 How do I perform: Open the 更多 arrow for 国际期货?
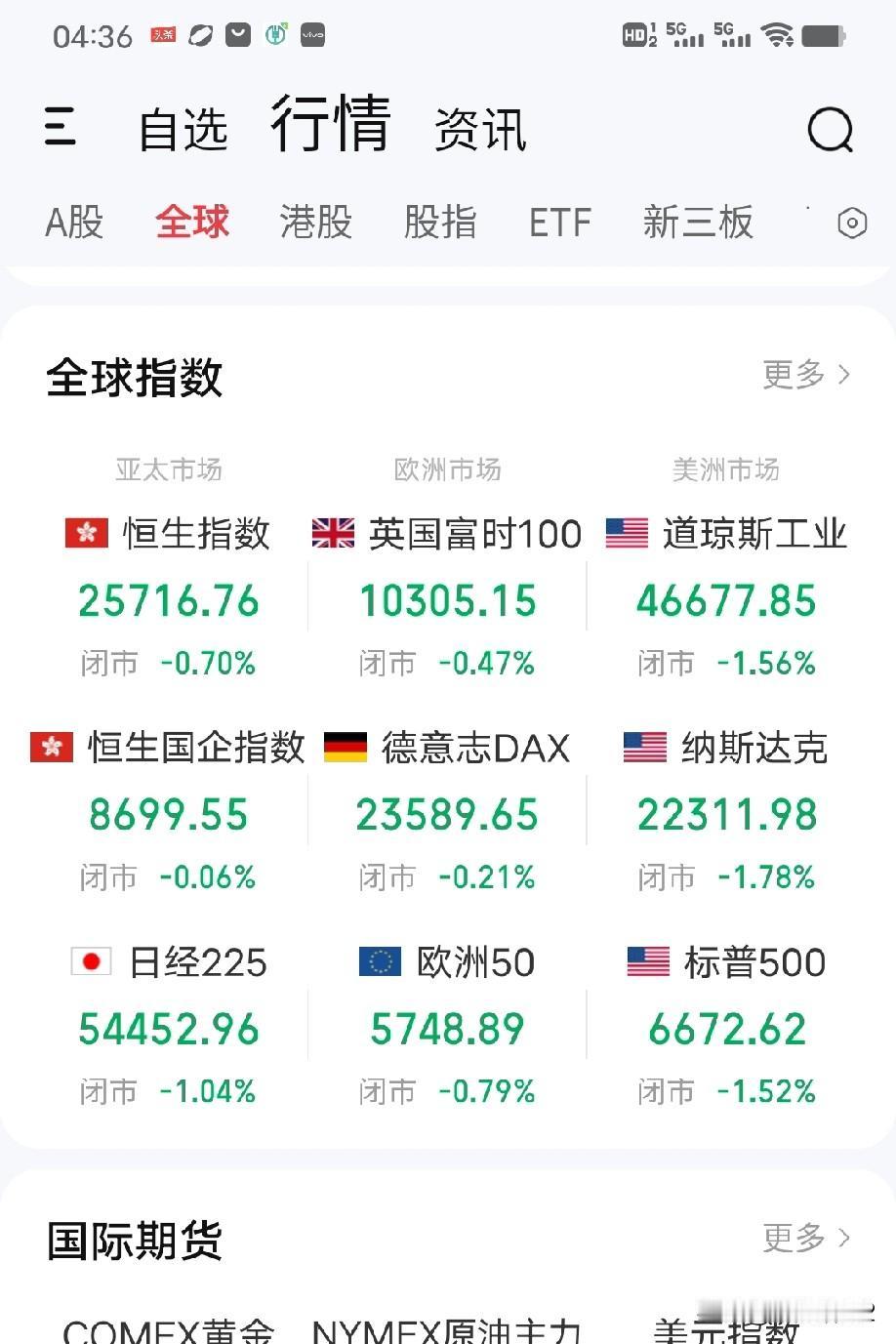[x=806, y=1238]
